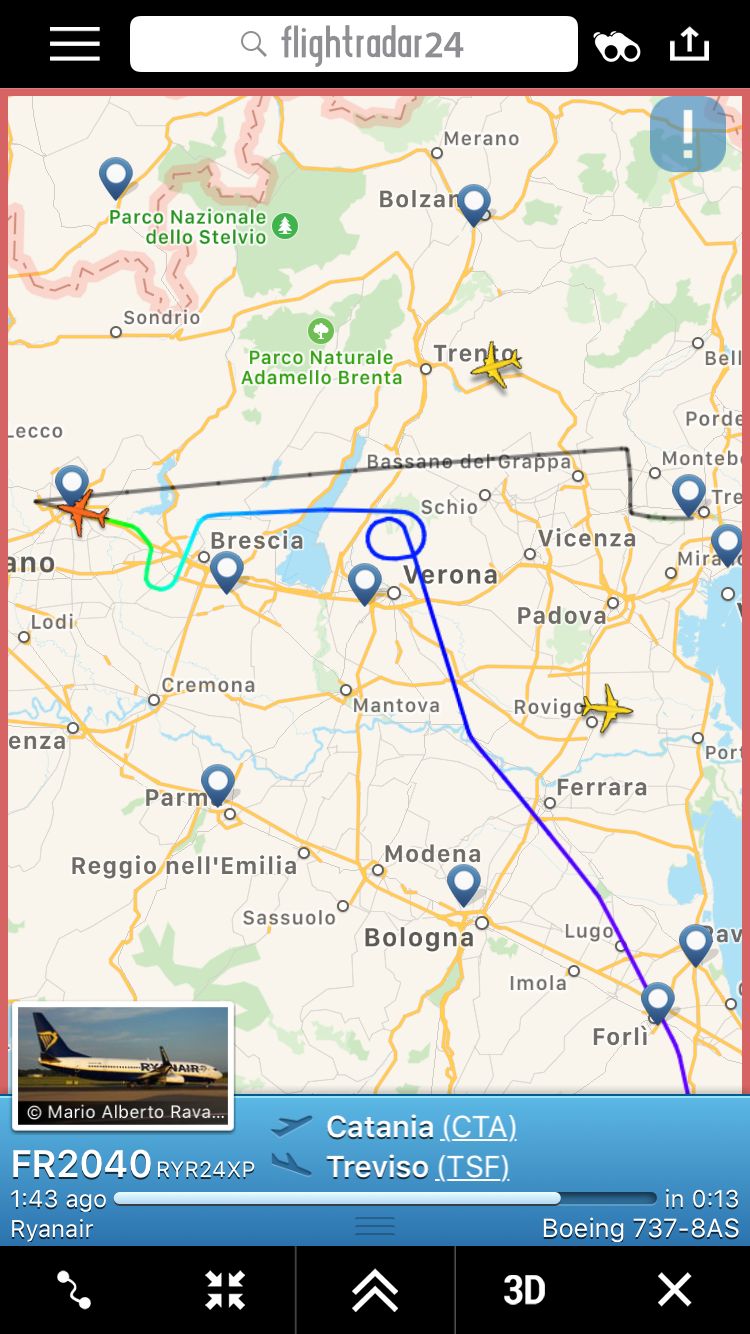This screenshot has width=750, height=1334.
Task: Show the flight route
Action: (x=74, y=1290)
